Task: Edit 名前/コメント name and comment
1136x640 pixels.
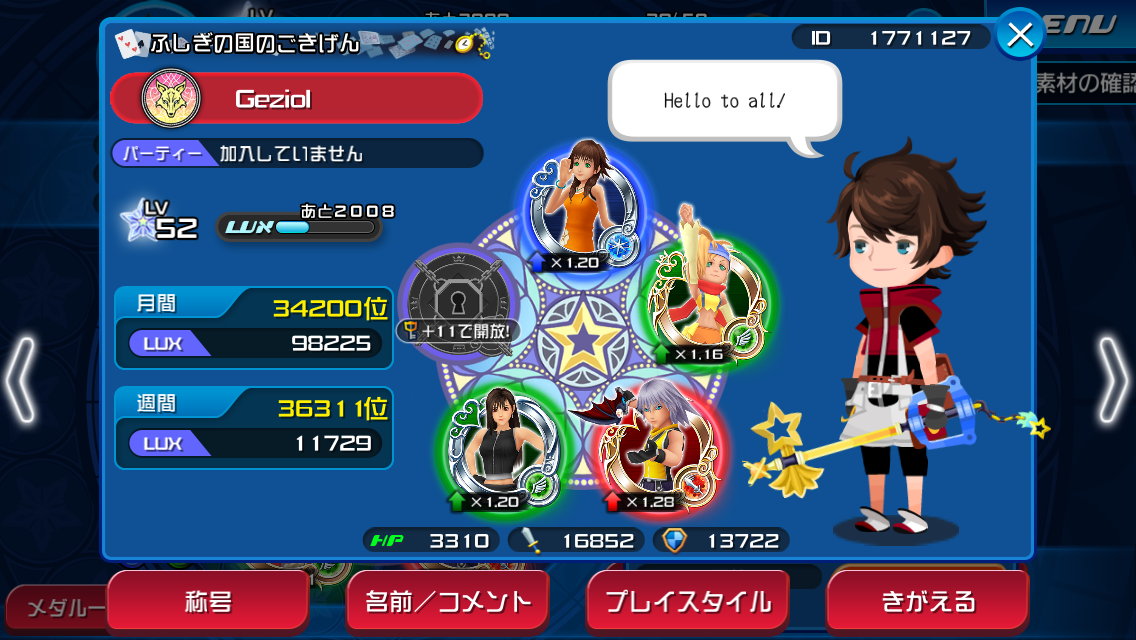Action: point(448,601)
